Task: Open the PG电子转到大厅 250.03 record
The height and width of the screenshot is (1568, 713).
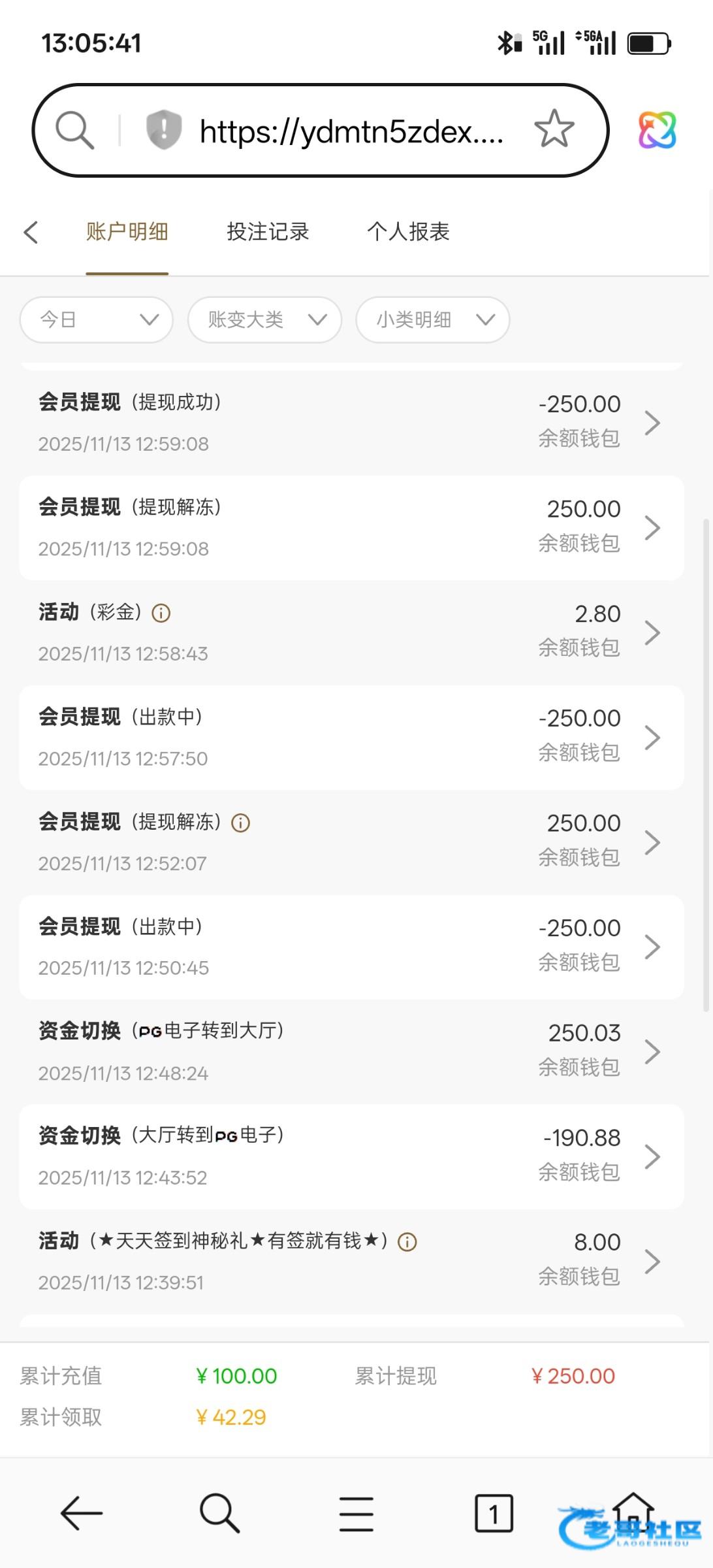Action: click(351, 1052)
